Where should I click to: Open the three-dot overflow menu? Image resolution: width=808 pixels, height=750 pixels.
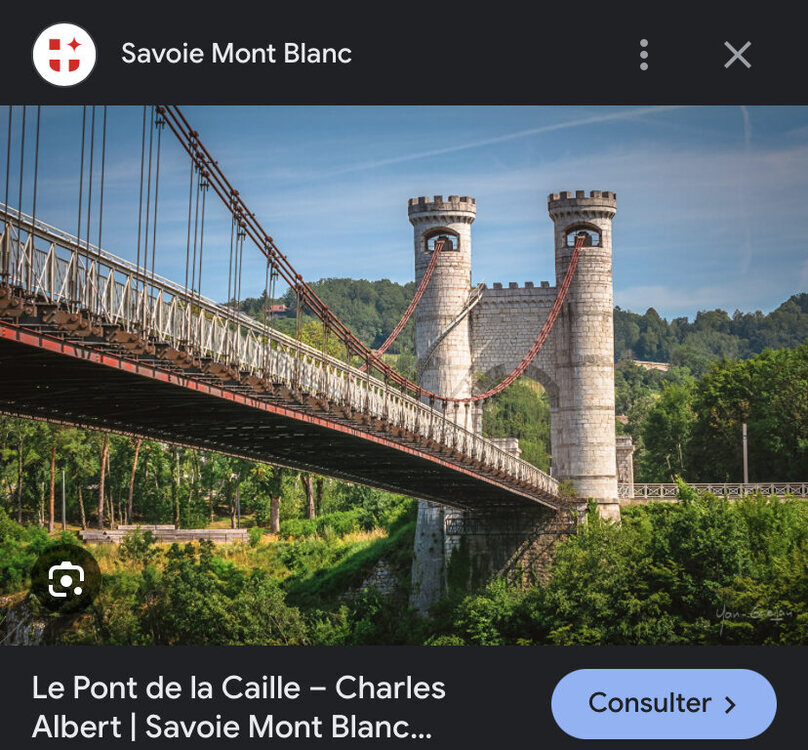(644, 54)
